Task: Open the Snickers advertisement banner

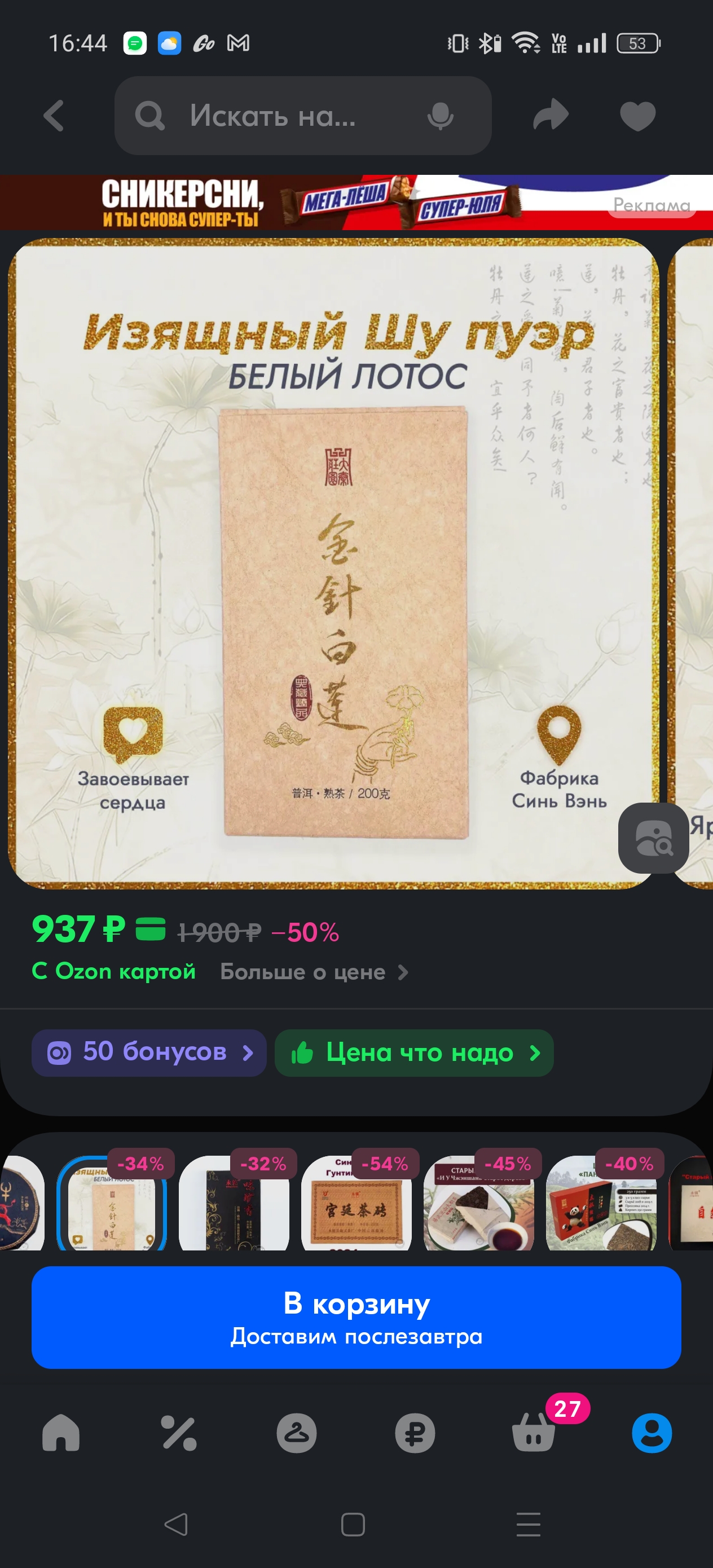Action: coord(356,202)
